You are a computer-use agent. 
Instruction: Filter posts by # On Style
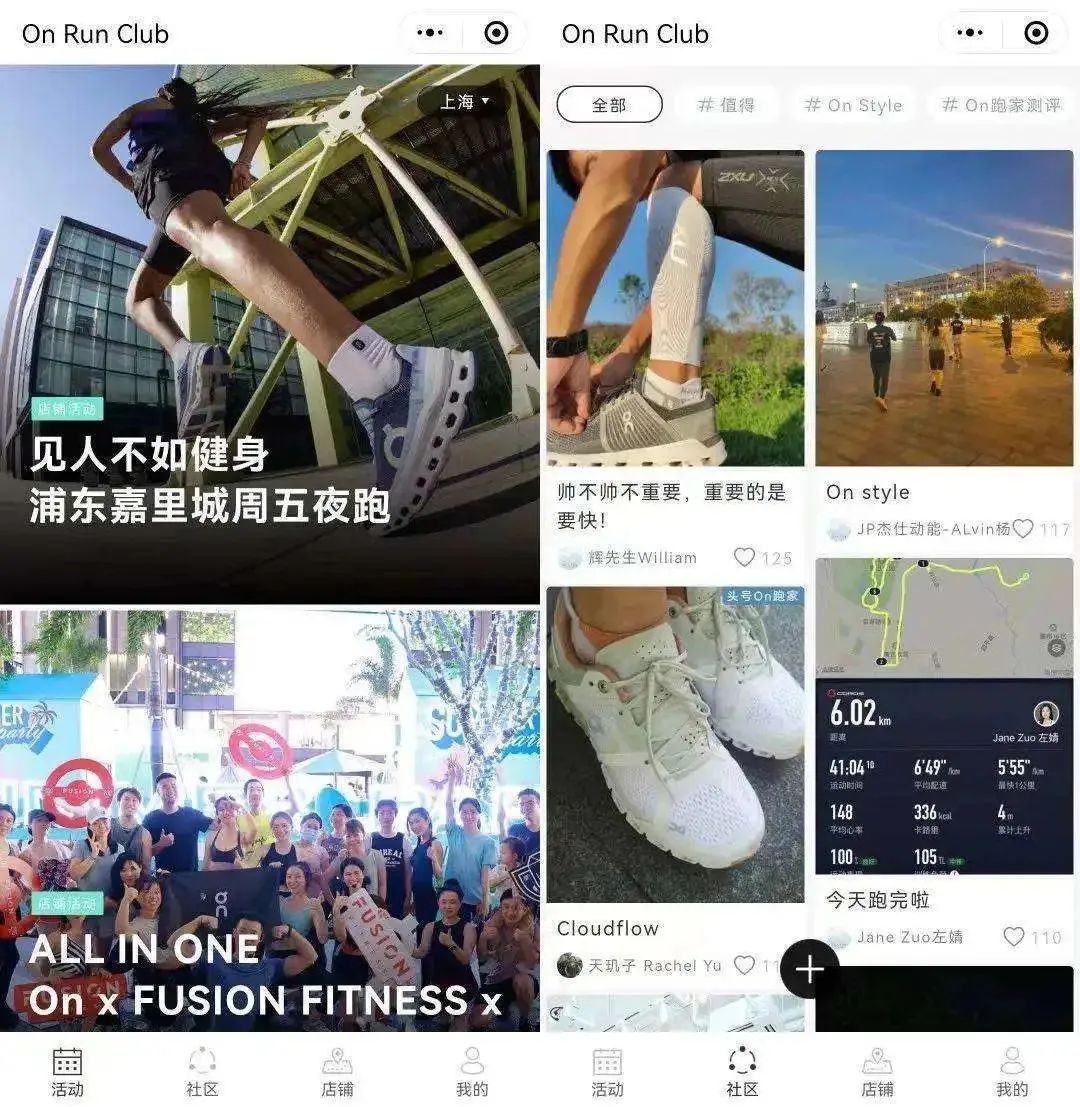(x=853, y=105)
